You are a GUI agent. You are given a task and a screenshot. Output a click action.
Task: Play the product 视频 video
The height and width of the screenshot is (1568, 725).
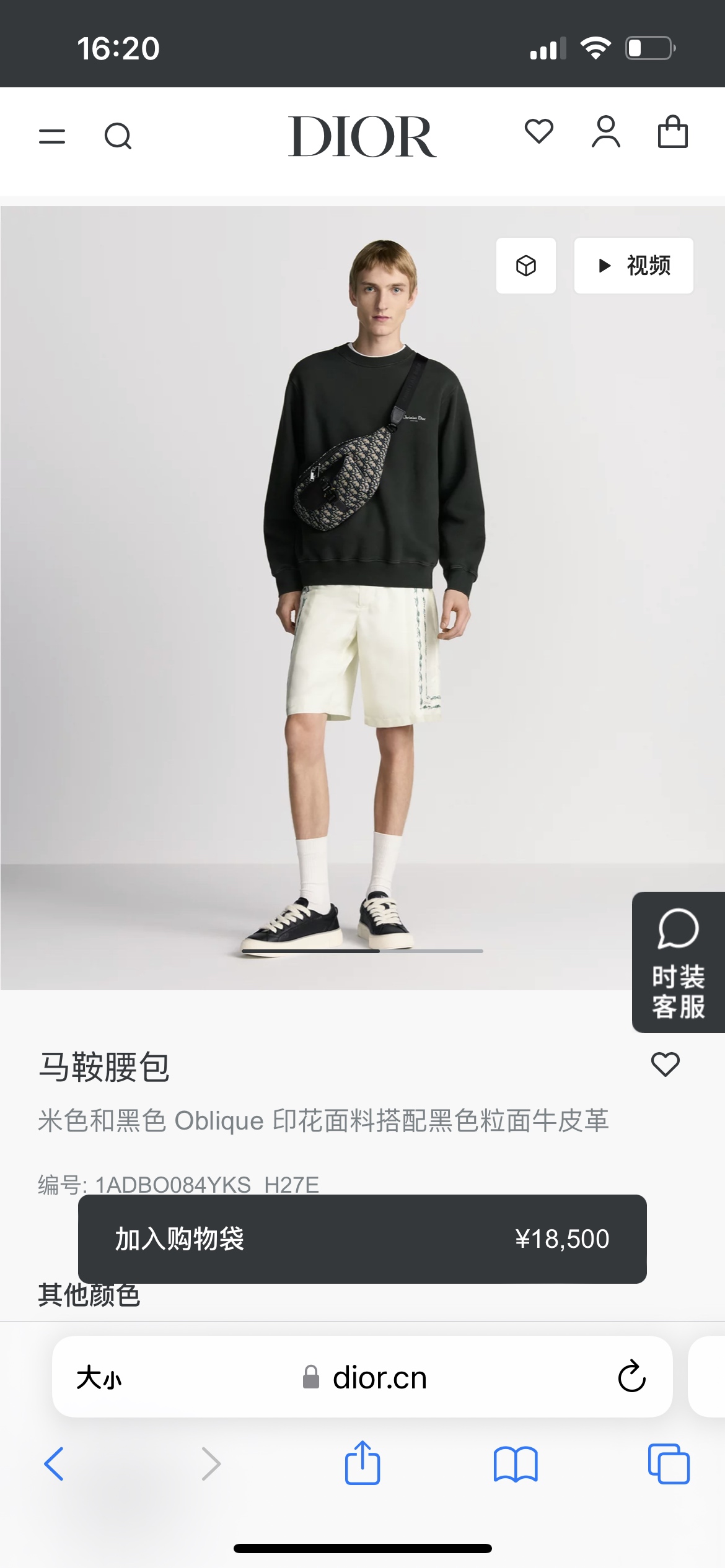click(634, 266)
